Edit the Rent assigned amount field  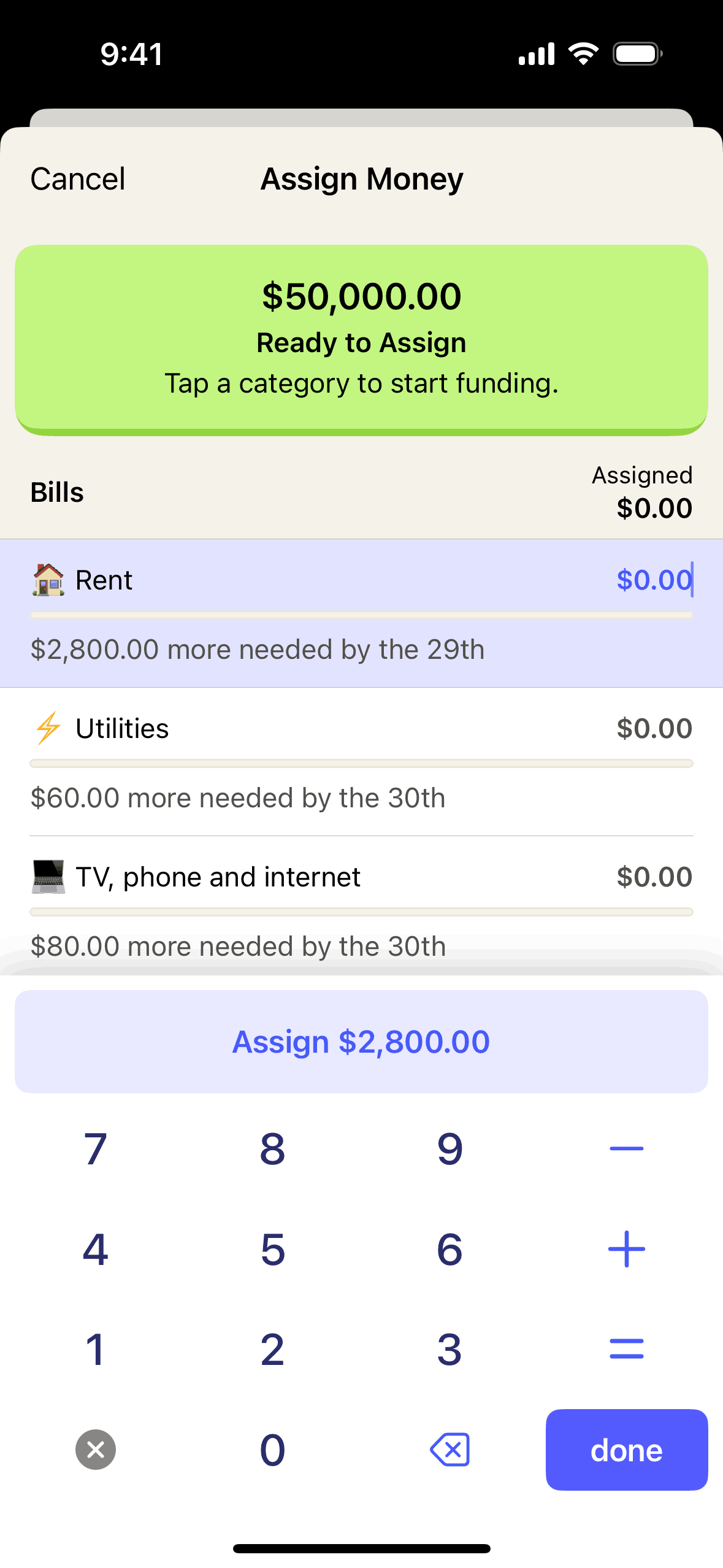654,580
